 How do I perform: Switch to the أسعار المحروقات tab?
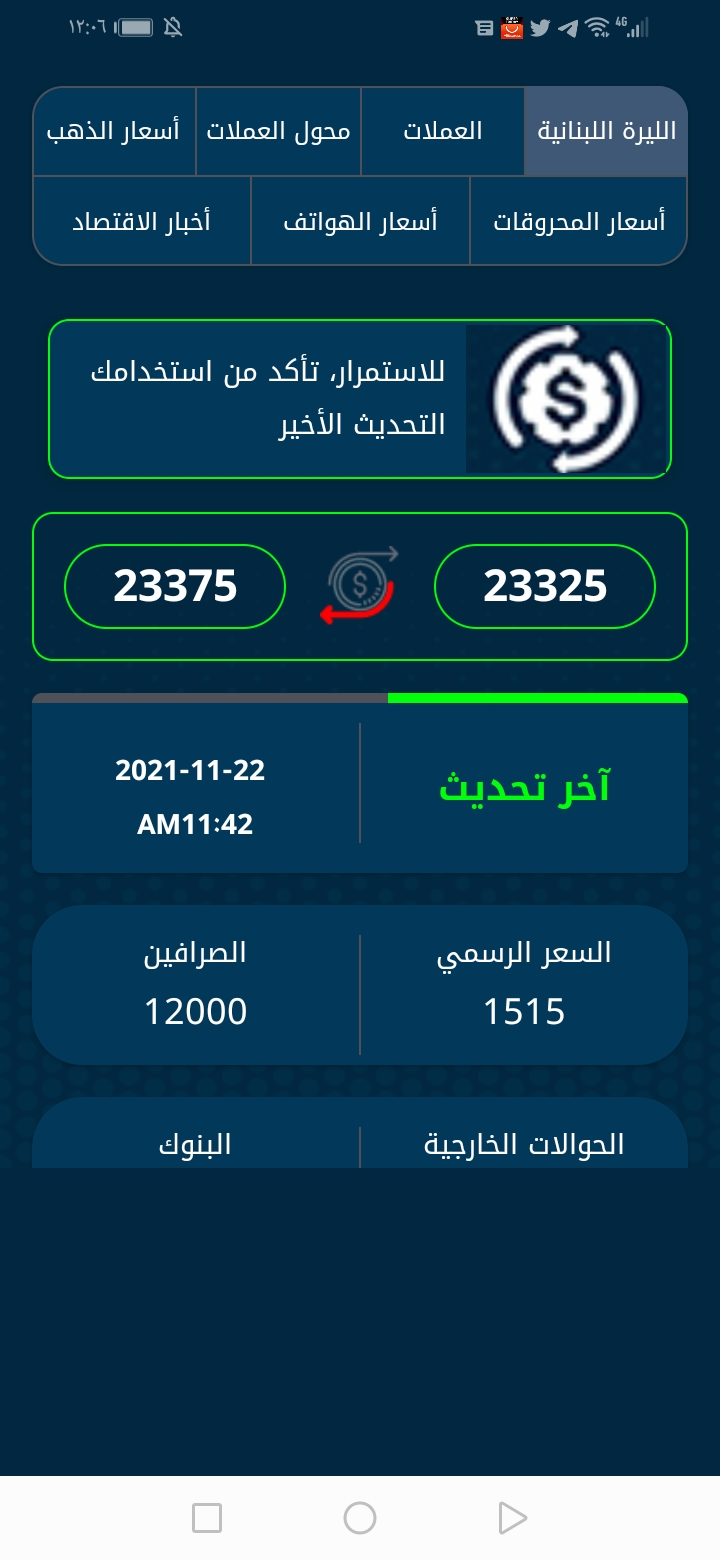pyautogui.click(x=579, y=221)
